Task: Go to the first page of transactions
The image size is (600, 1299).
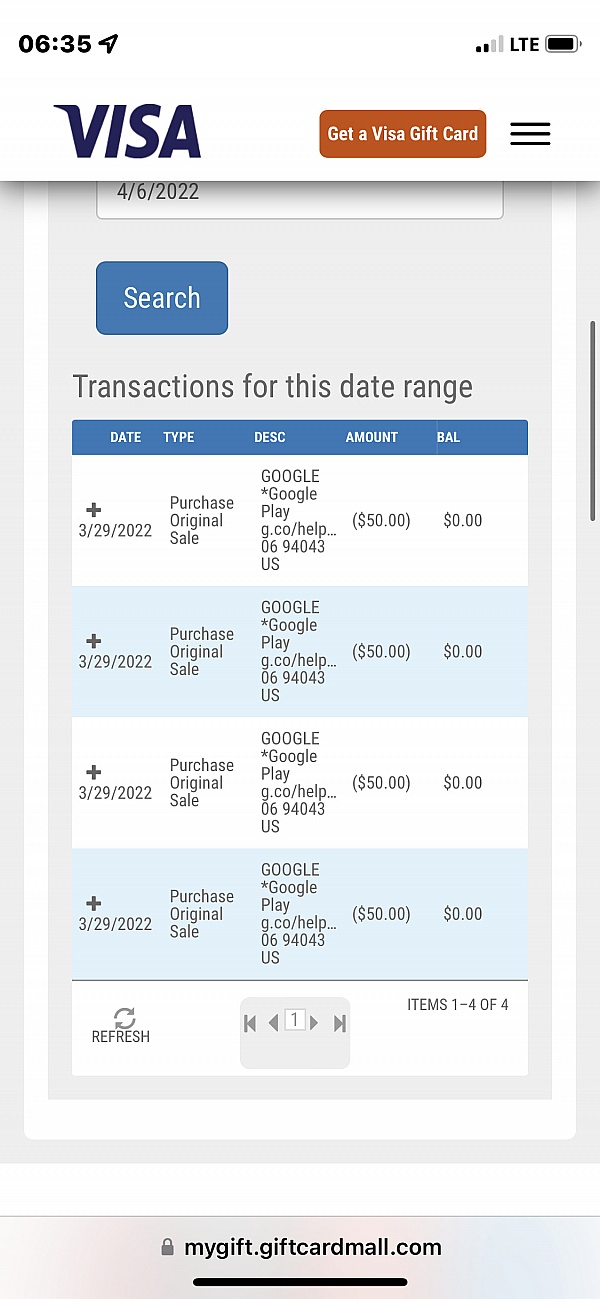Action: (250, 1023)
